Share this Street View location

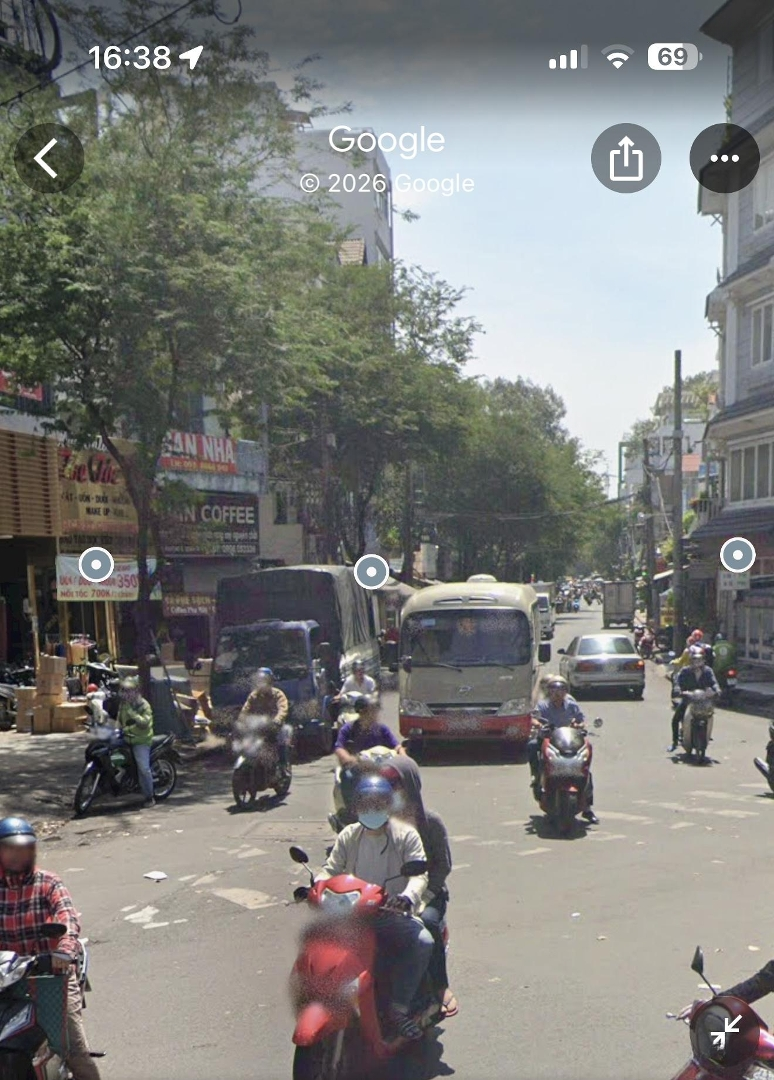pyautogui.click(x=626, y=158)
